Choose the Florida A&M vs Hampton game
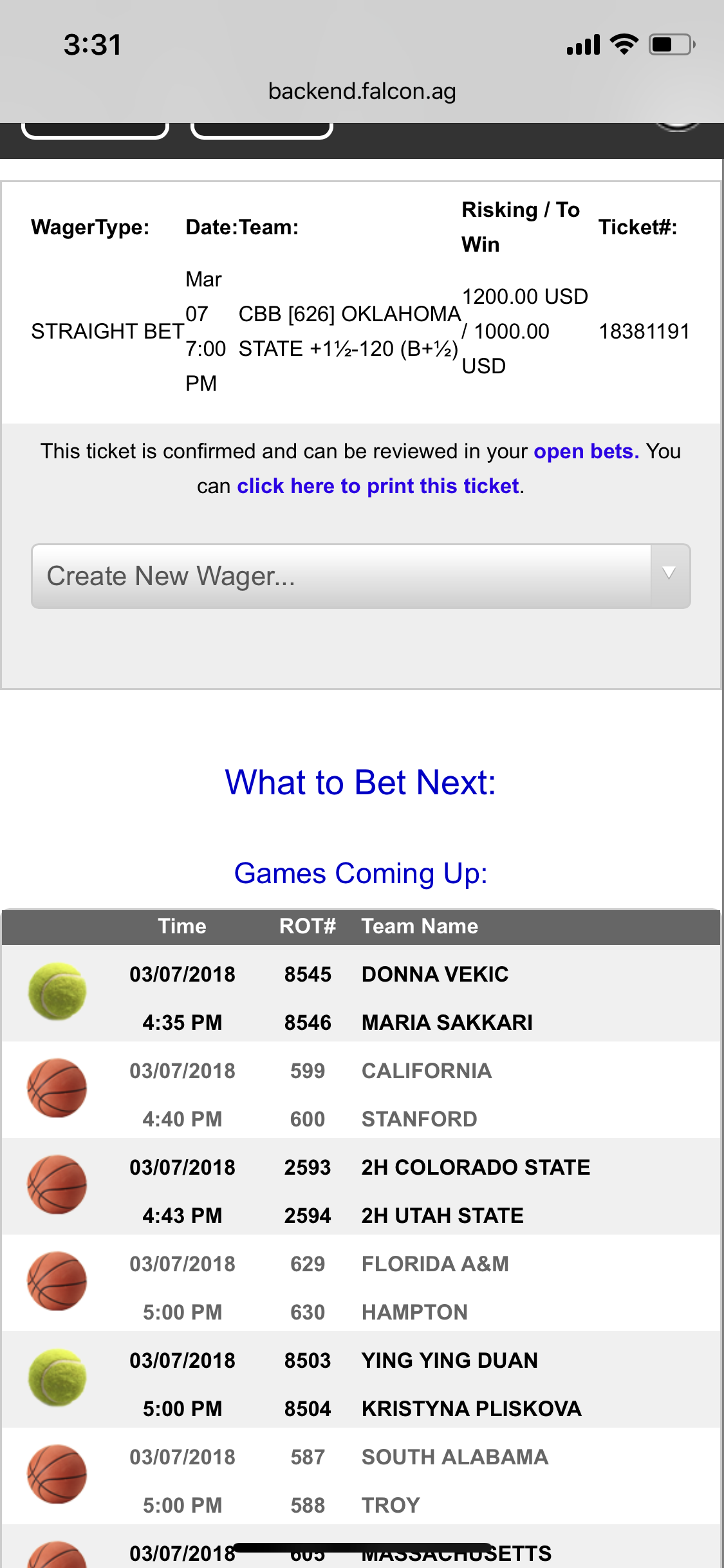This screenshot has height=1568, width=724. coord(361,1283)
